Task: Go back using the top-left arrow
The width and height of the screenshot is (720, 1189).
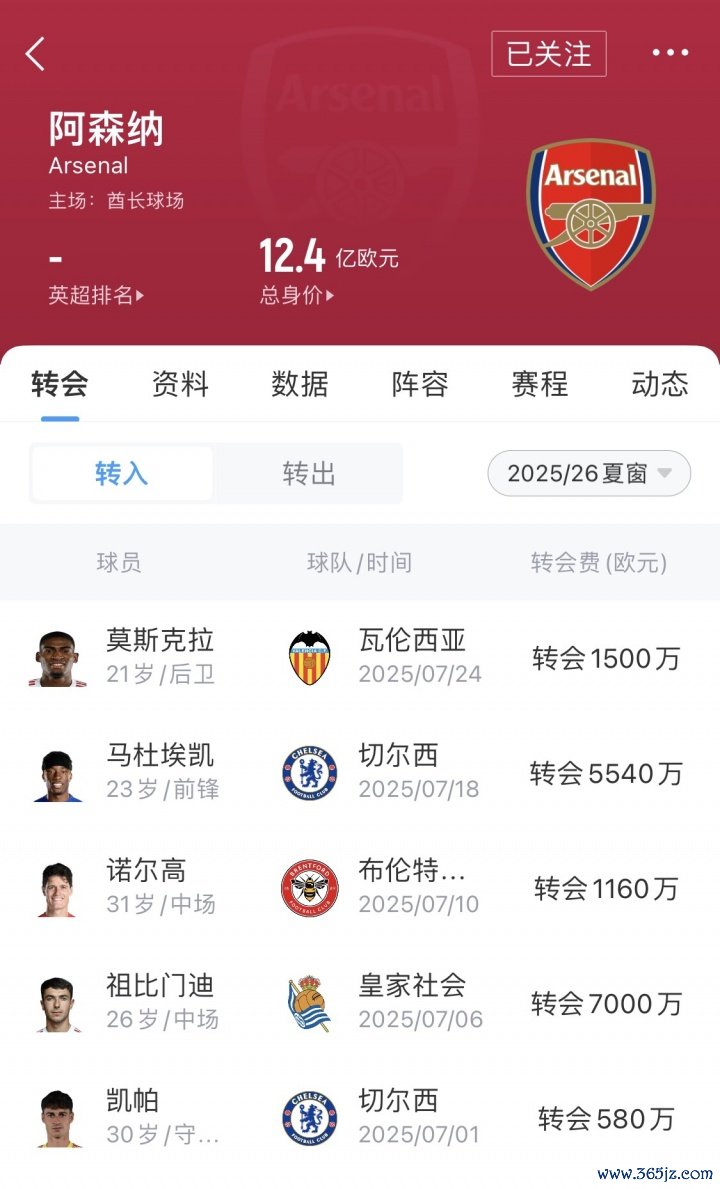Action: pyautogui.click(x=36, y=53)
